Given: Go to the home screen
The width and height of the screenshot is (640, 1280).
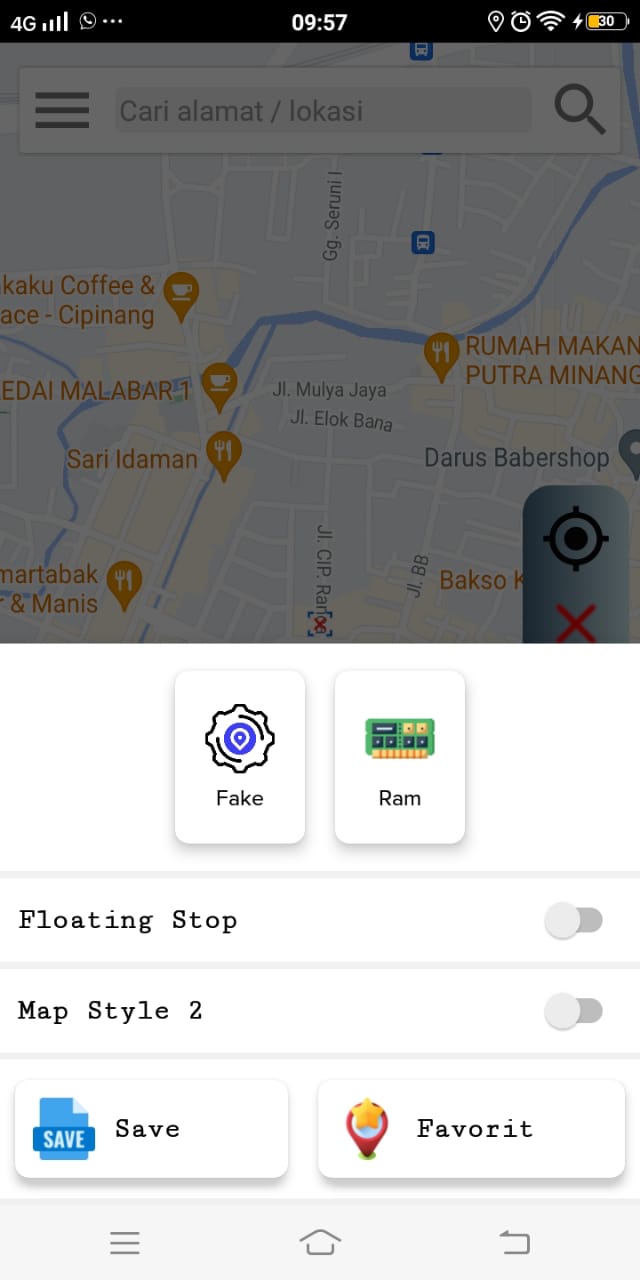Looking at the screenshot, I should [320, 1243].
